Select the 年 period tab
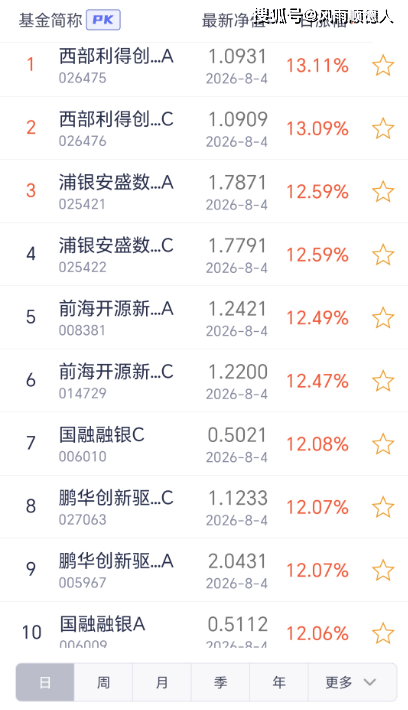The image size is (408, 710). click(279, 682)
